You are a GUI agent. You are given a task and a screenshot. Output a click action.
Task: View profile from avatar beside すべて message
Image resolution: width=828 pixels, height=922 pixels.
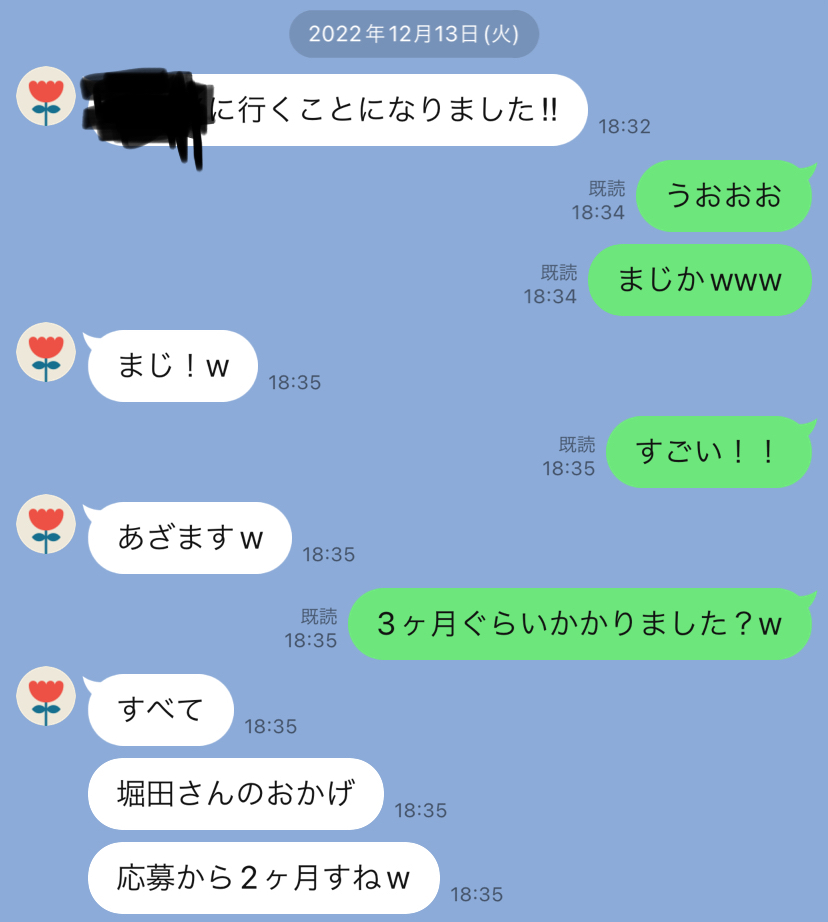(x=46, y=696)
